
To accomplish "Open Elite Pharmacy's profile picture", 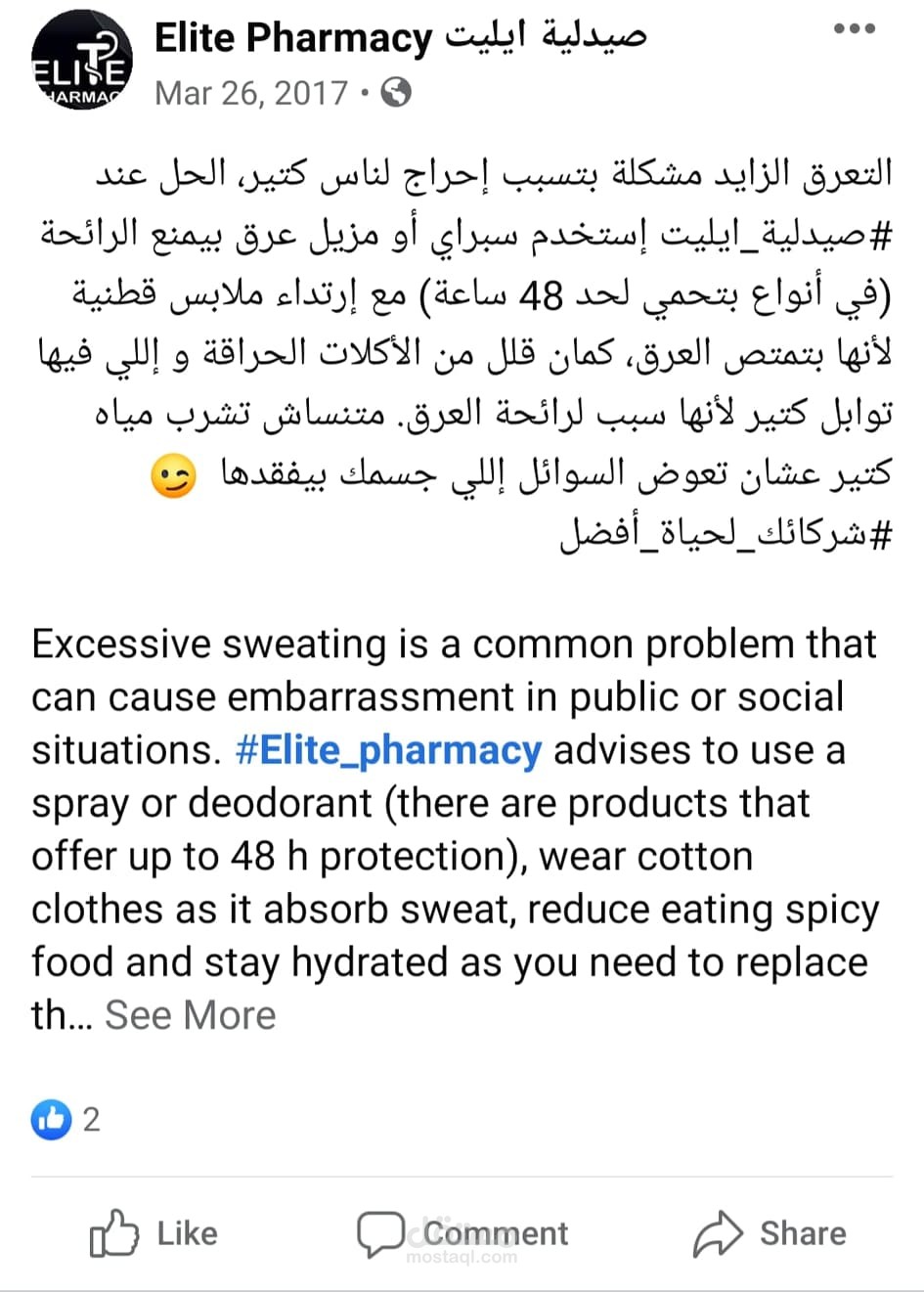I will (x=81, y=62).
